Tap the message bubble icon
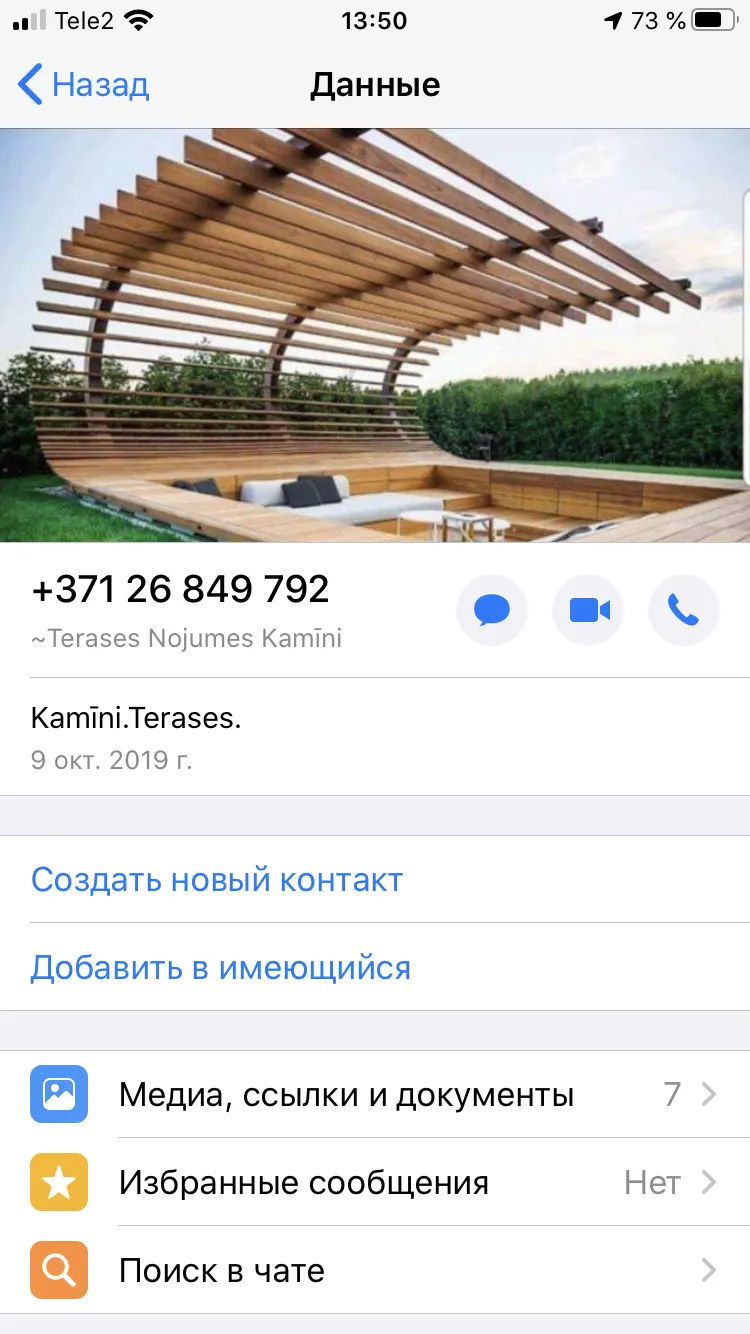The image size is (750, 1334). click(492, 610)
